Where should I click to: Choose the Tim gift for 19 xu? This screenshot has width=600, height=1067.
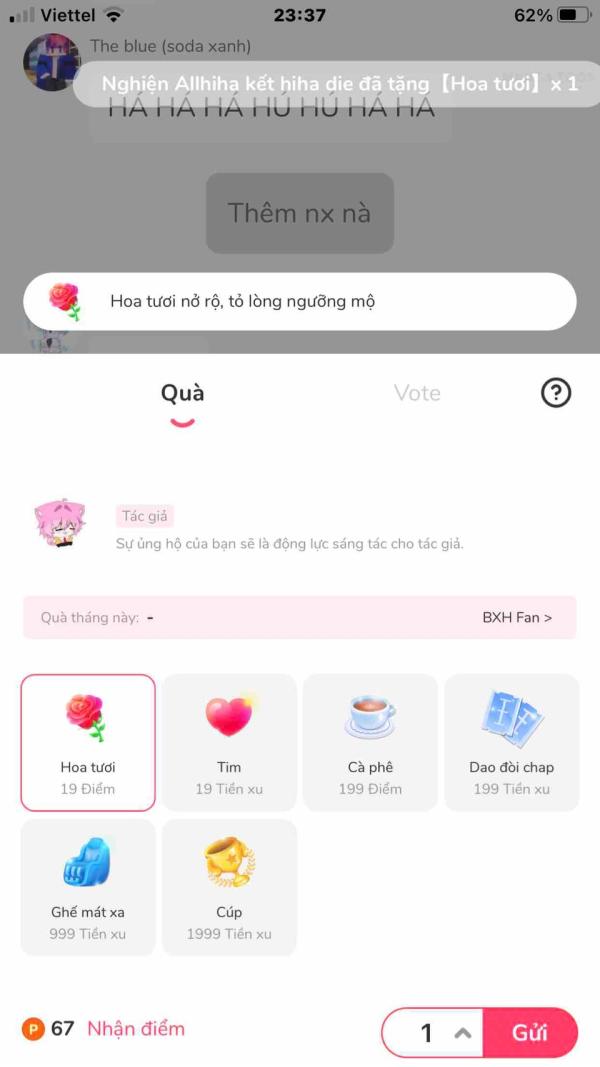coord(229,742)
